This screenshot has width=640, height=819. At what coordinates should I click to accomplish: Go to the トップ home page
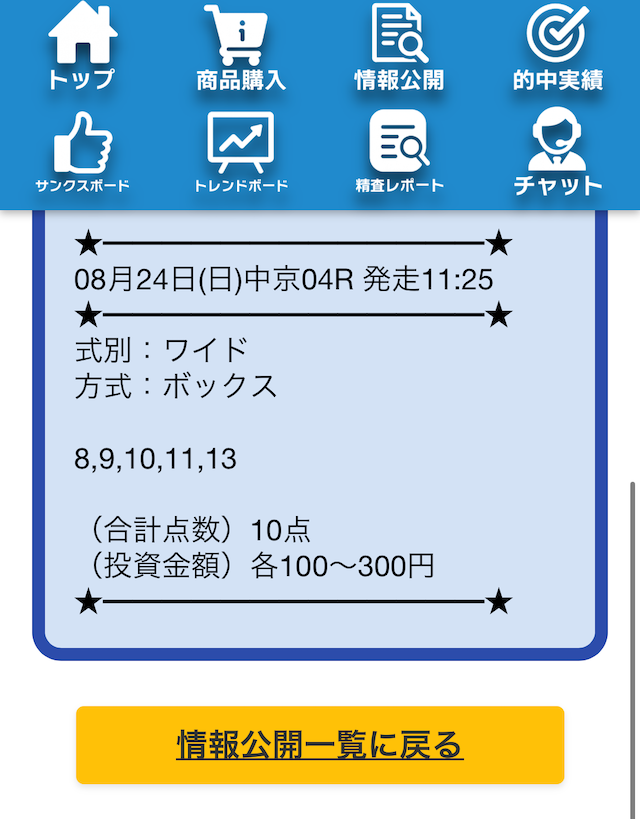pos(82,48)
